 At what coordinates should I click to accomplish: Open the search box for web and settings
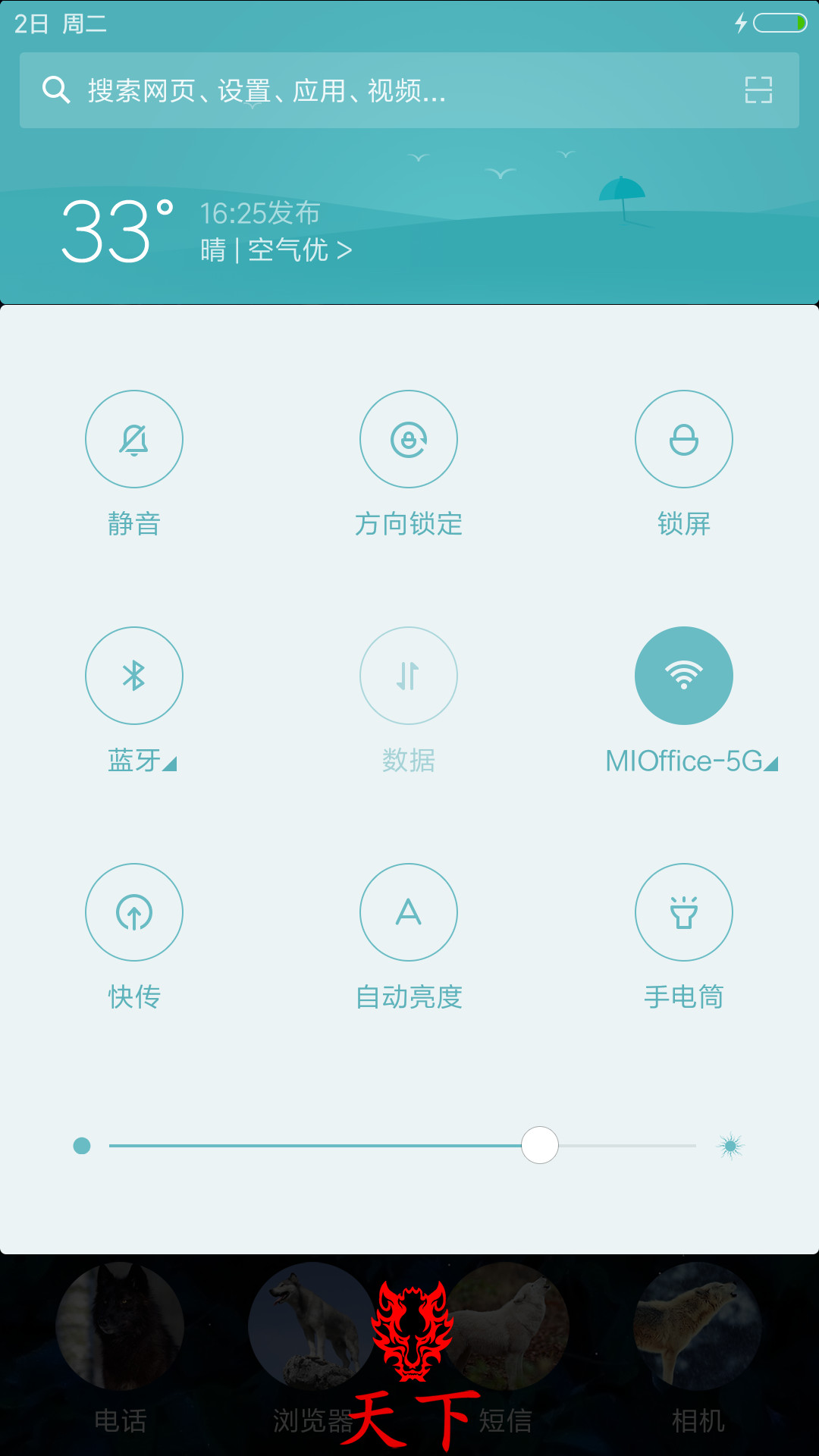(409, 90)
